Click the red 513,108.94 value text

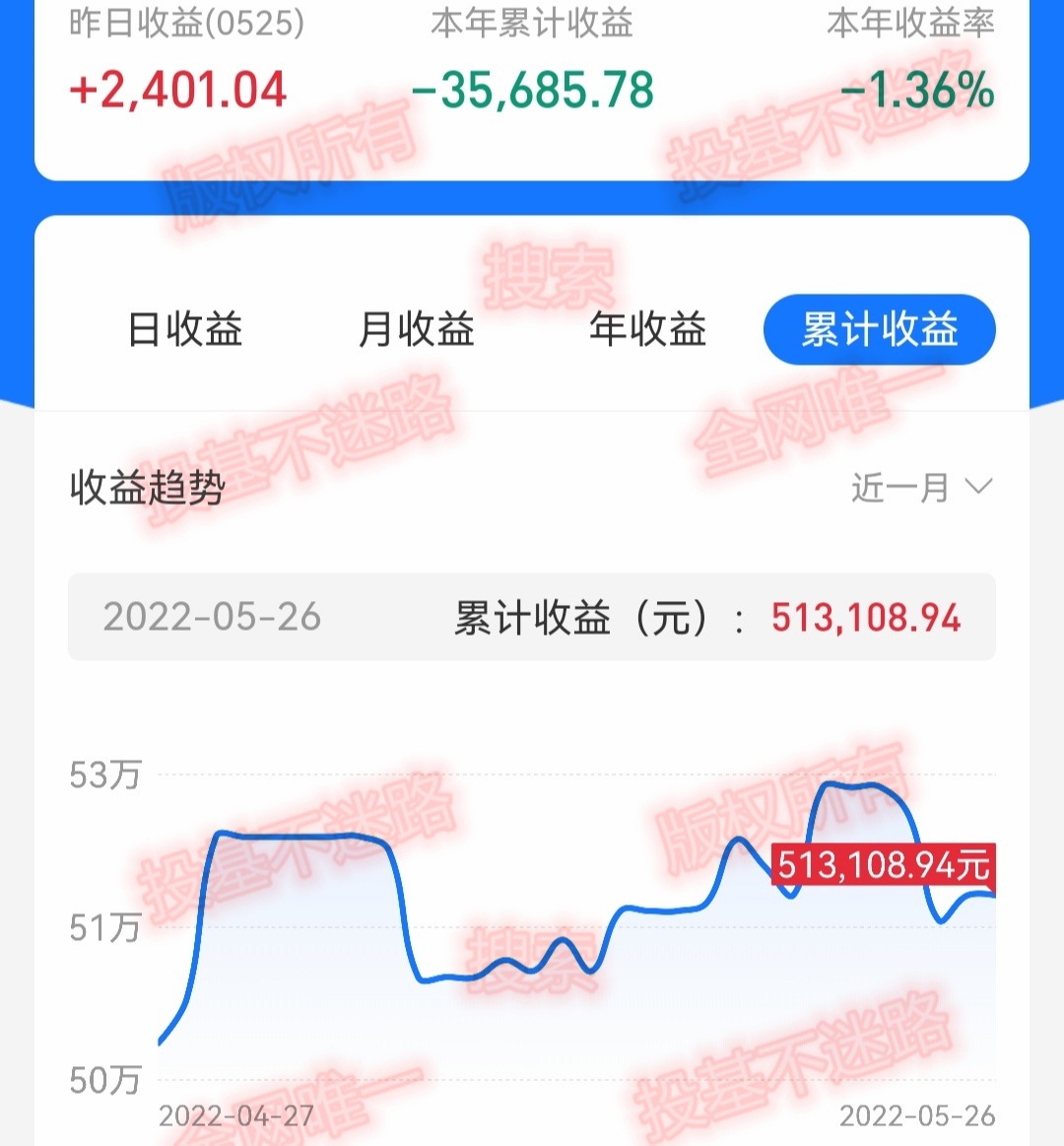(866, 617)
